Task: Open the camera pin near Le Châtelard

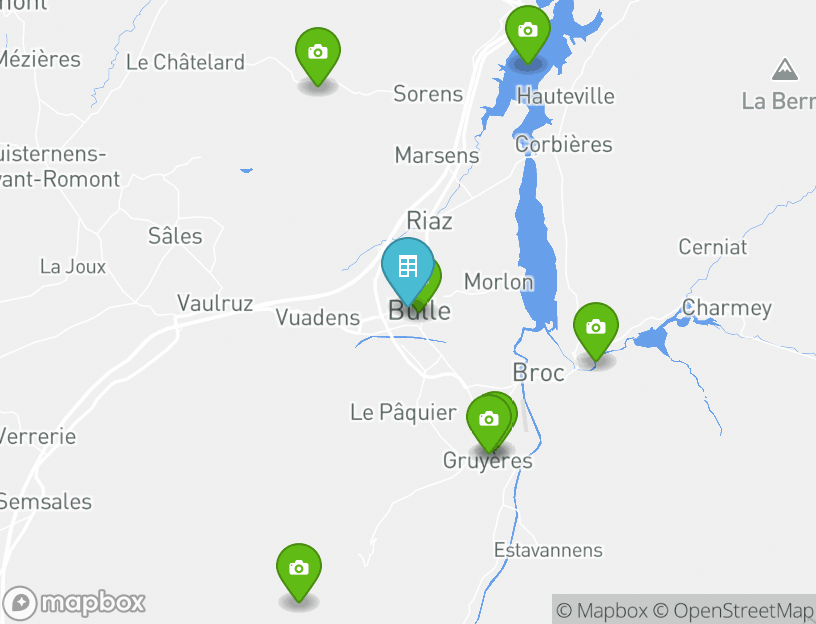Action: pyautogui.click(x=317, y=52)
